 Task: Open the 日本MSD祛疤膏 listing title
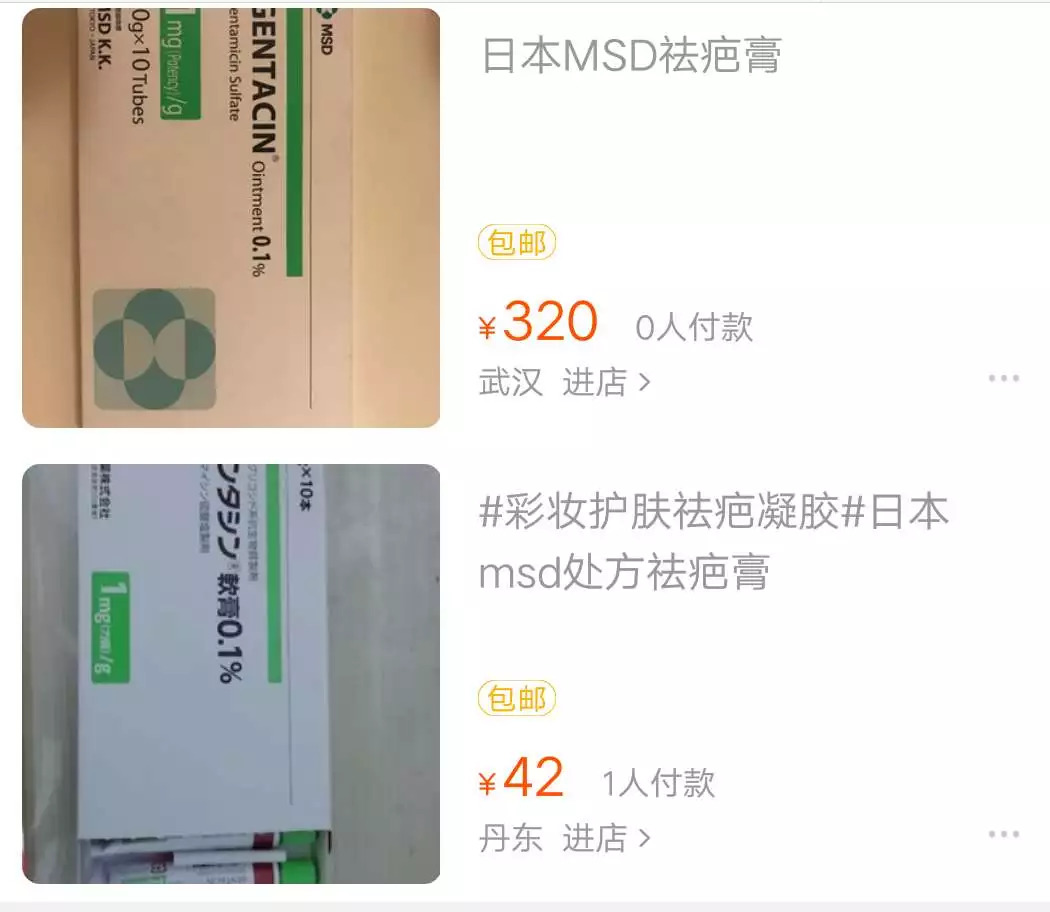(631, 56)
